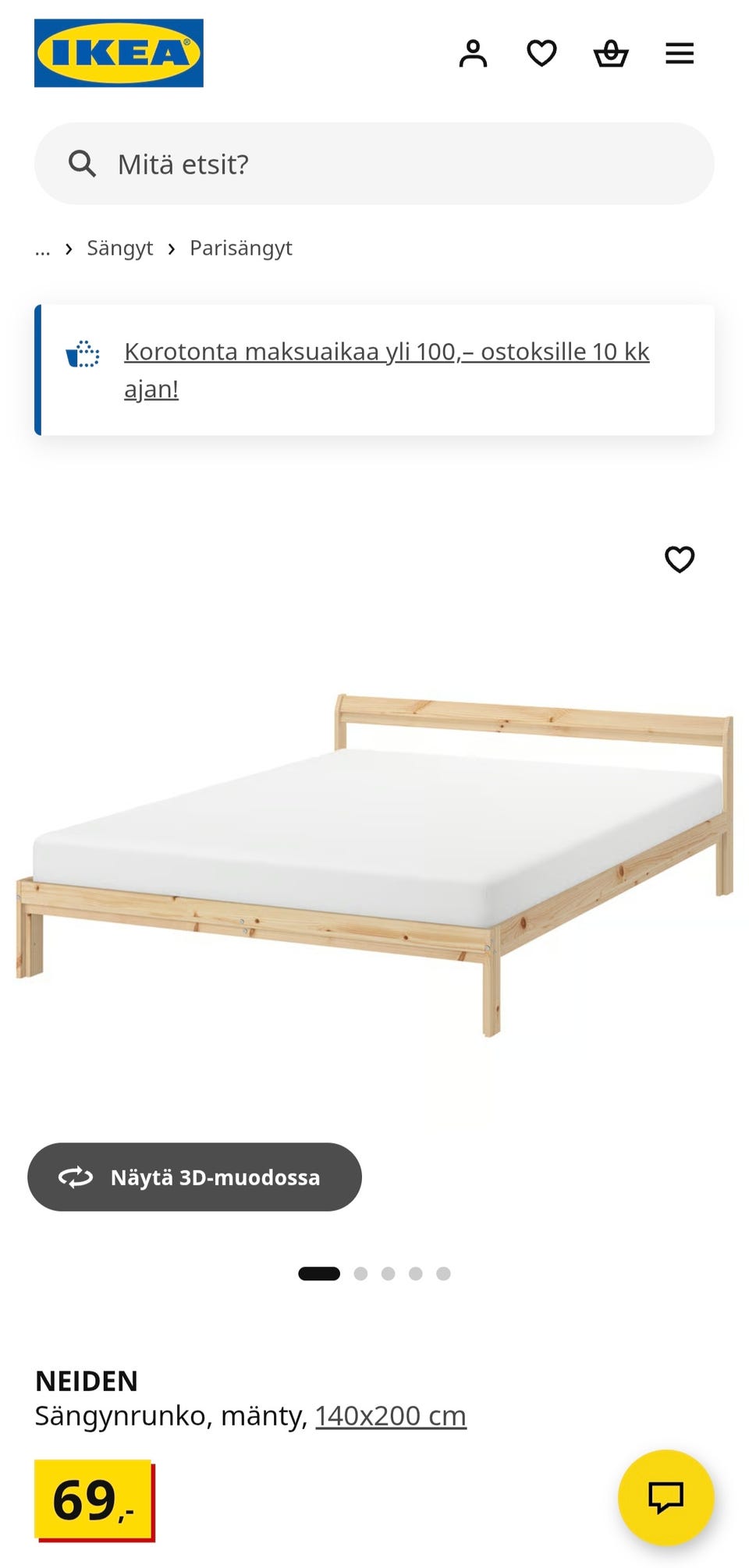Screen dimensions: 749x1568
Task: Save NEIDEN bed to favorites
Action: (679, 559)
